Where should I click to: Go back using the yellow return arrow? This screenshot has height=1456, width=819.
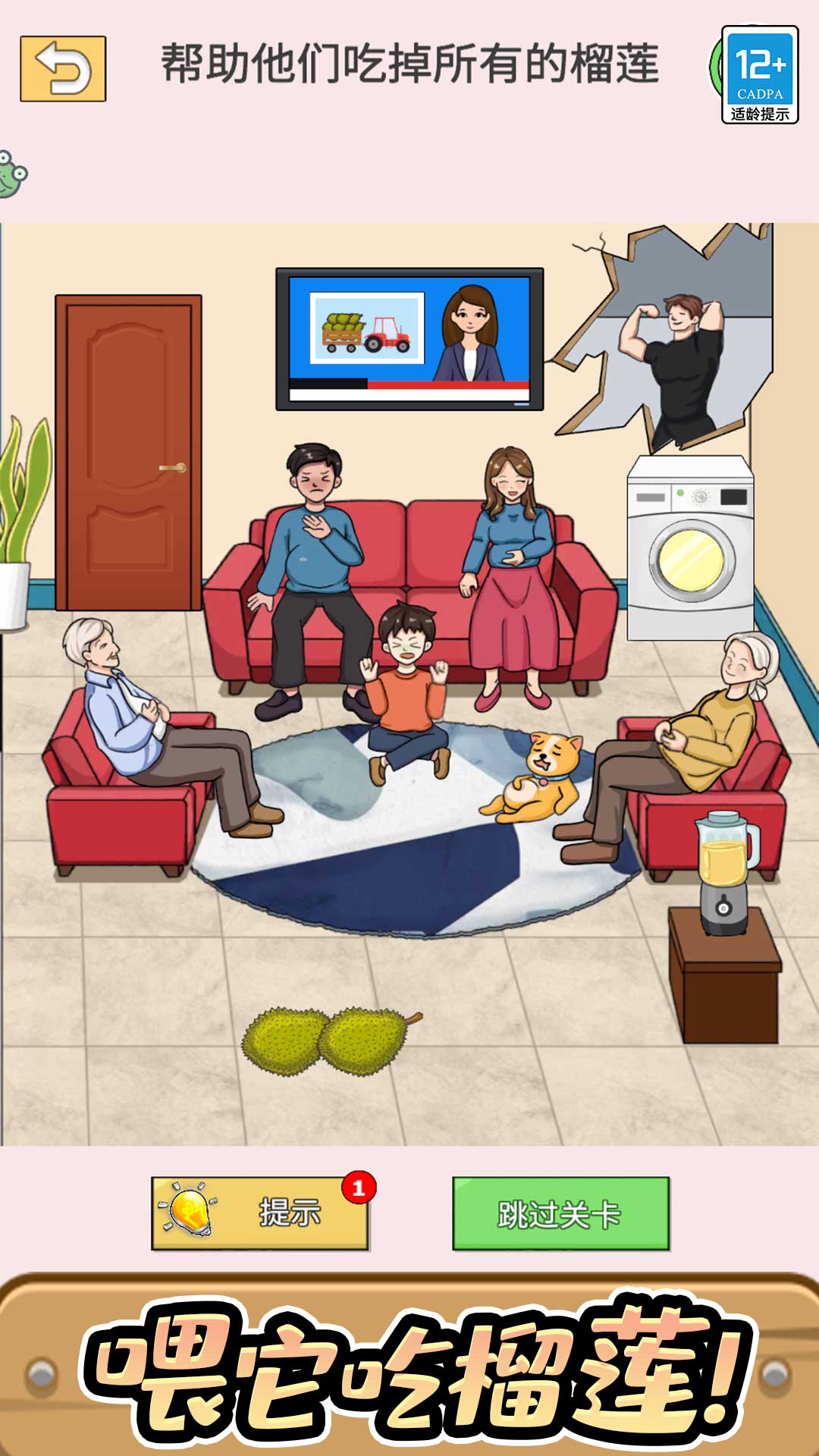(x=63, y=68)
